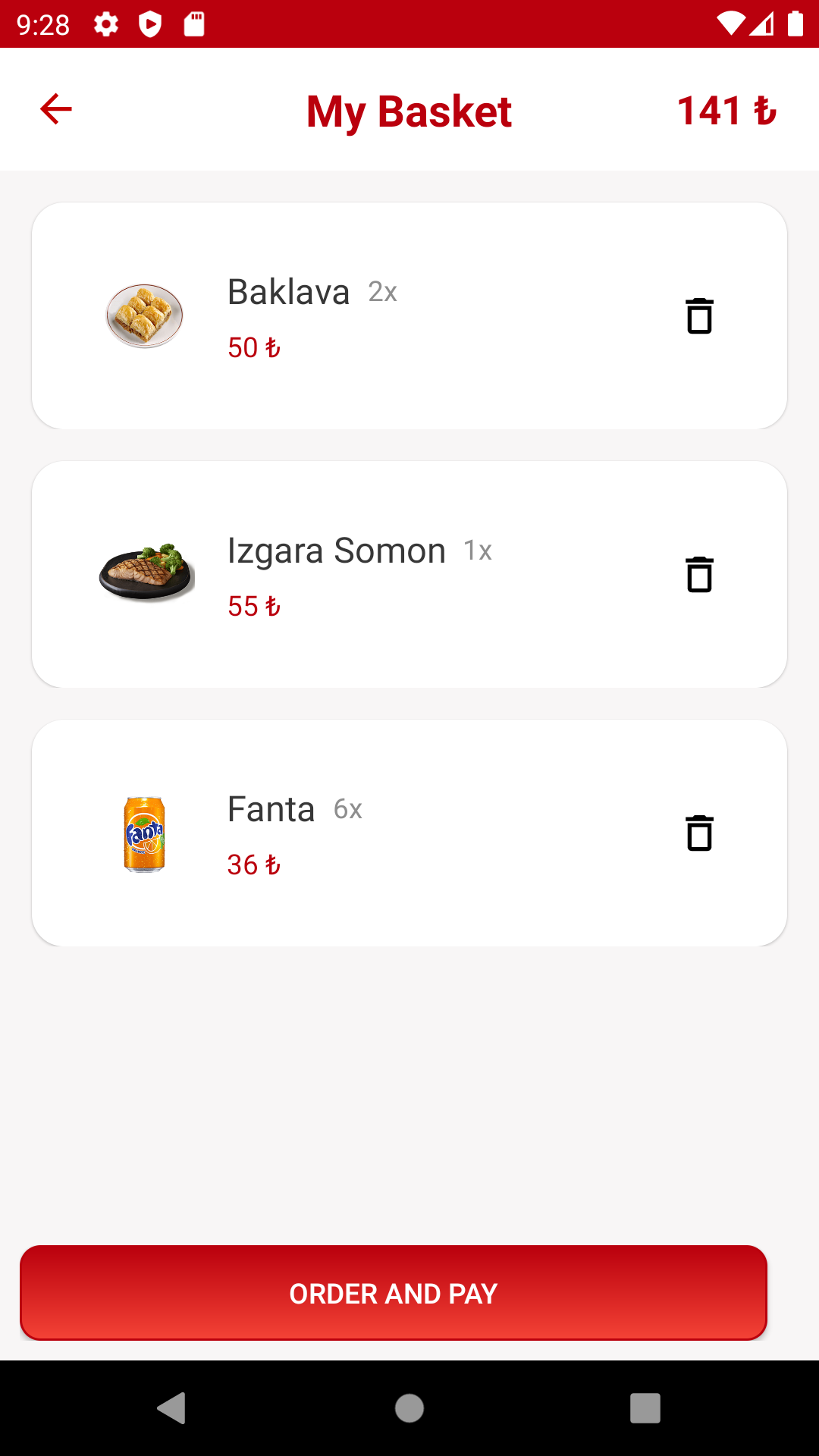Screen dimensions: 819x1456
Task: Tap the settings gear icon in status bar
Action: 105,24
